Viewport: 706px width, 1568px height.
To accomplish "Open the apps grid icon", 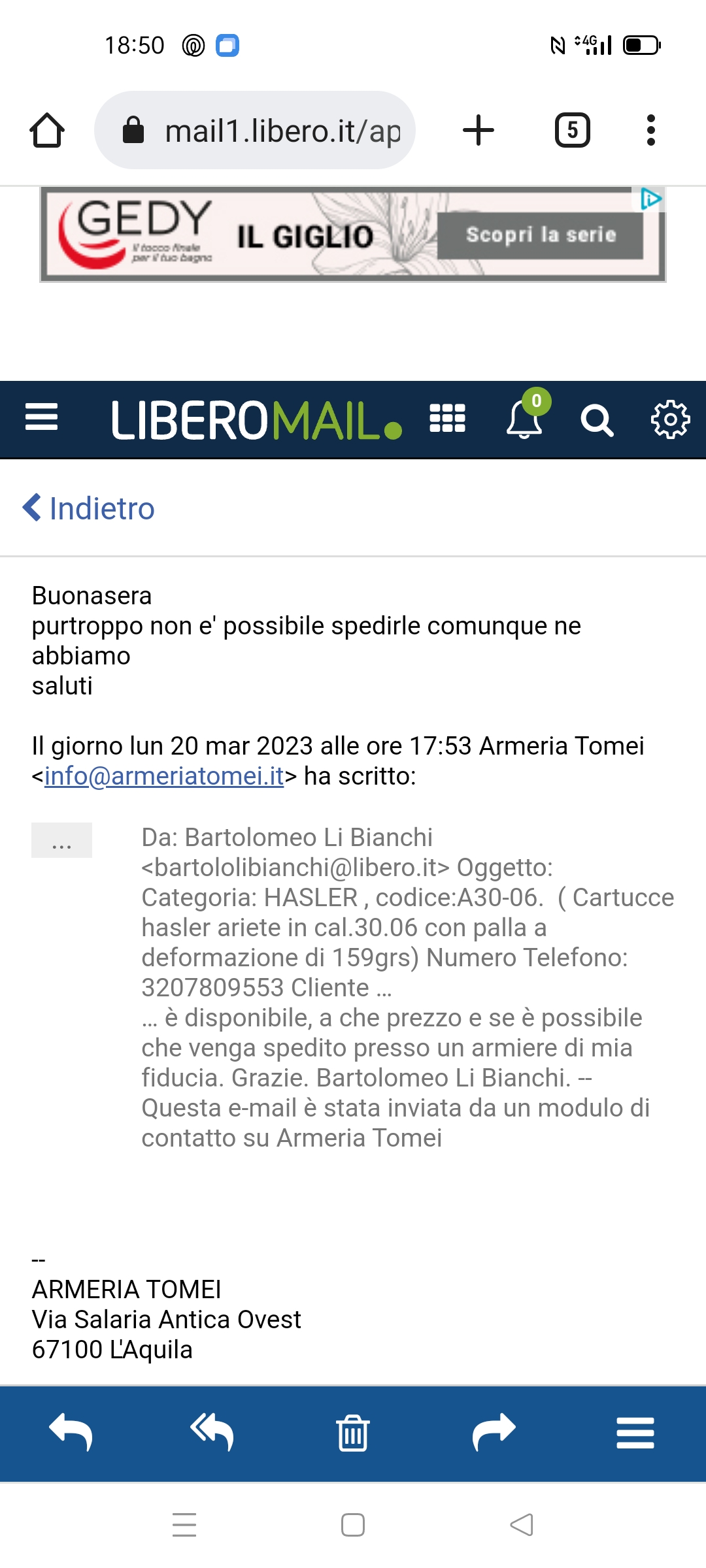I will pos(448,418).
